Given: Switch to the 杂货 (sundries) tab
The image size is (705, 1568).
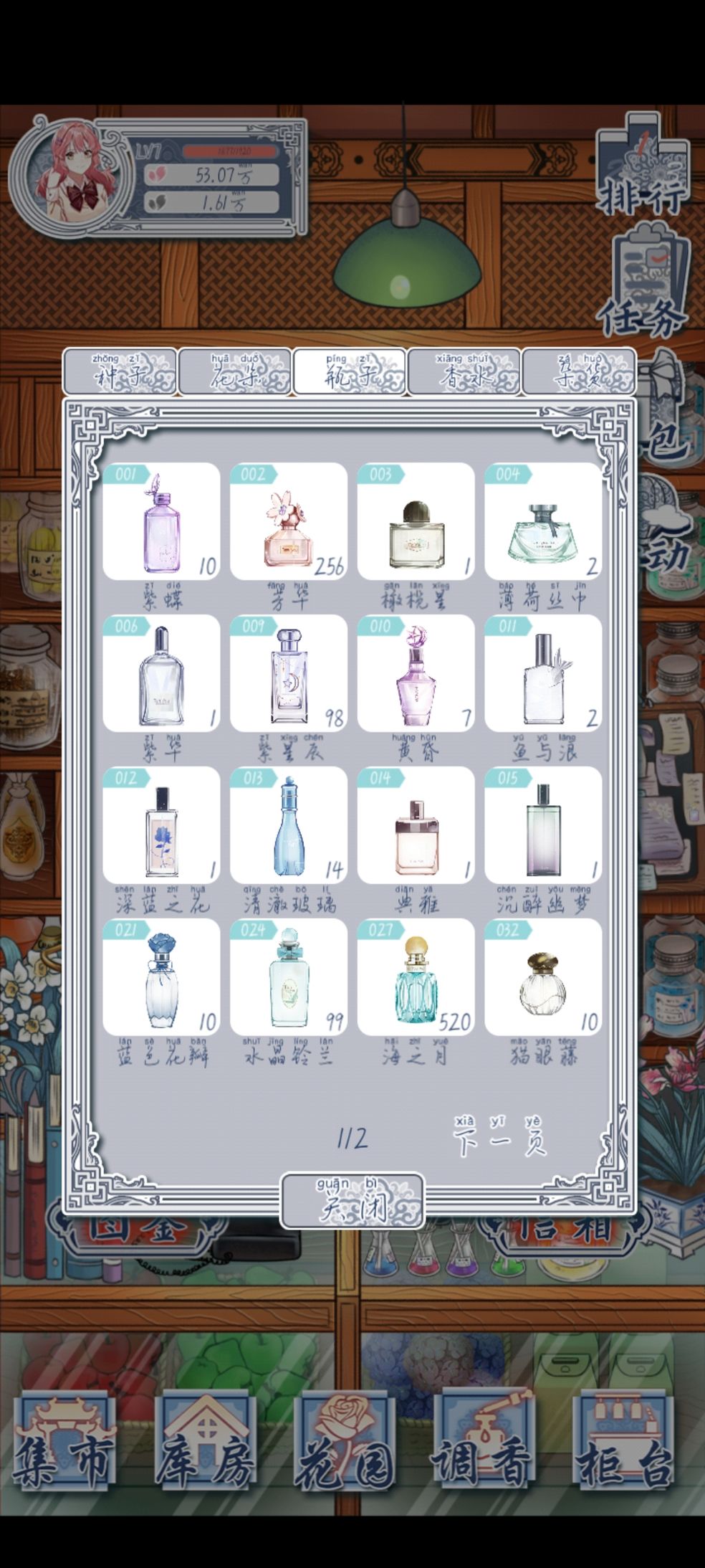Looking at the screenshot, I should (x=578, y=372).
